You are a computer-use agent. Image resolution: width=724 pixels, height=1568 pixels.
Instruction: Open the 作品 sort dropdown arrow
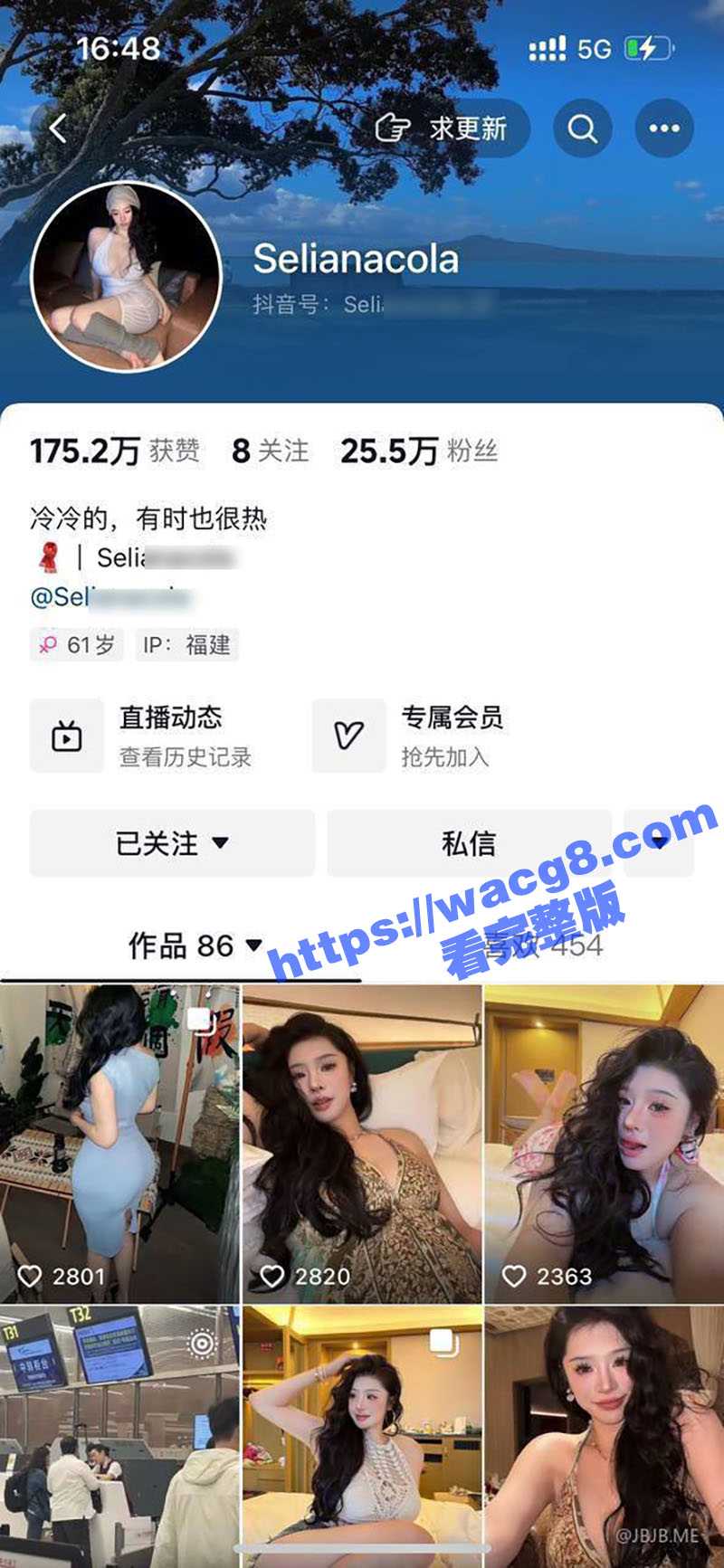pos(253,947)
